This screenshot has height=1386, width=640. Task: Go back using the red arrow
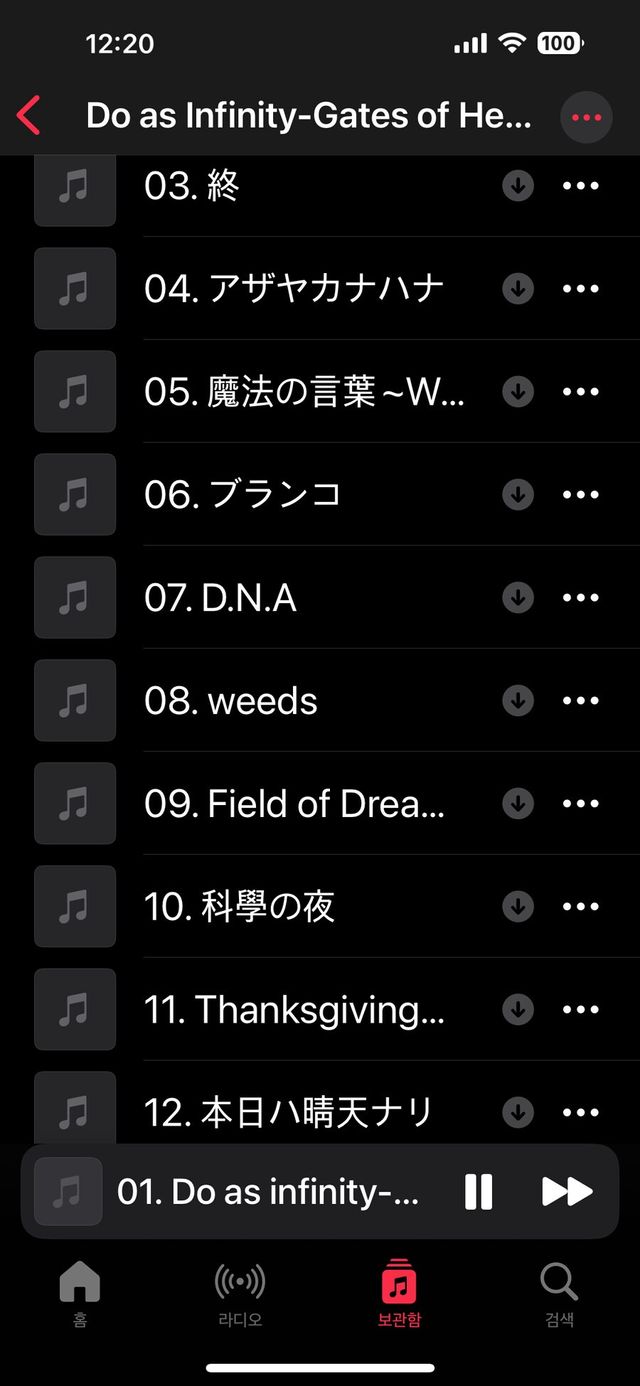click(29, 116)
